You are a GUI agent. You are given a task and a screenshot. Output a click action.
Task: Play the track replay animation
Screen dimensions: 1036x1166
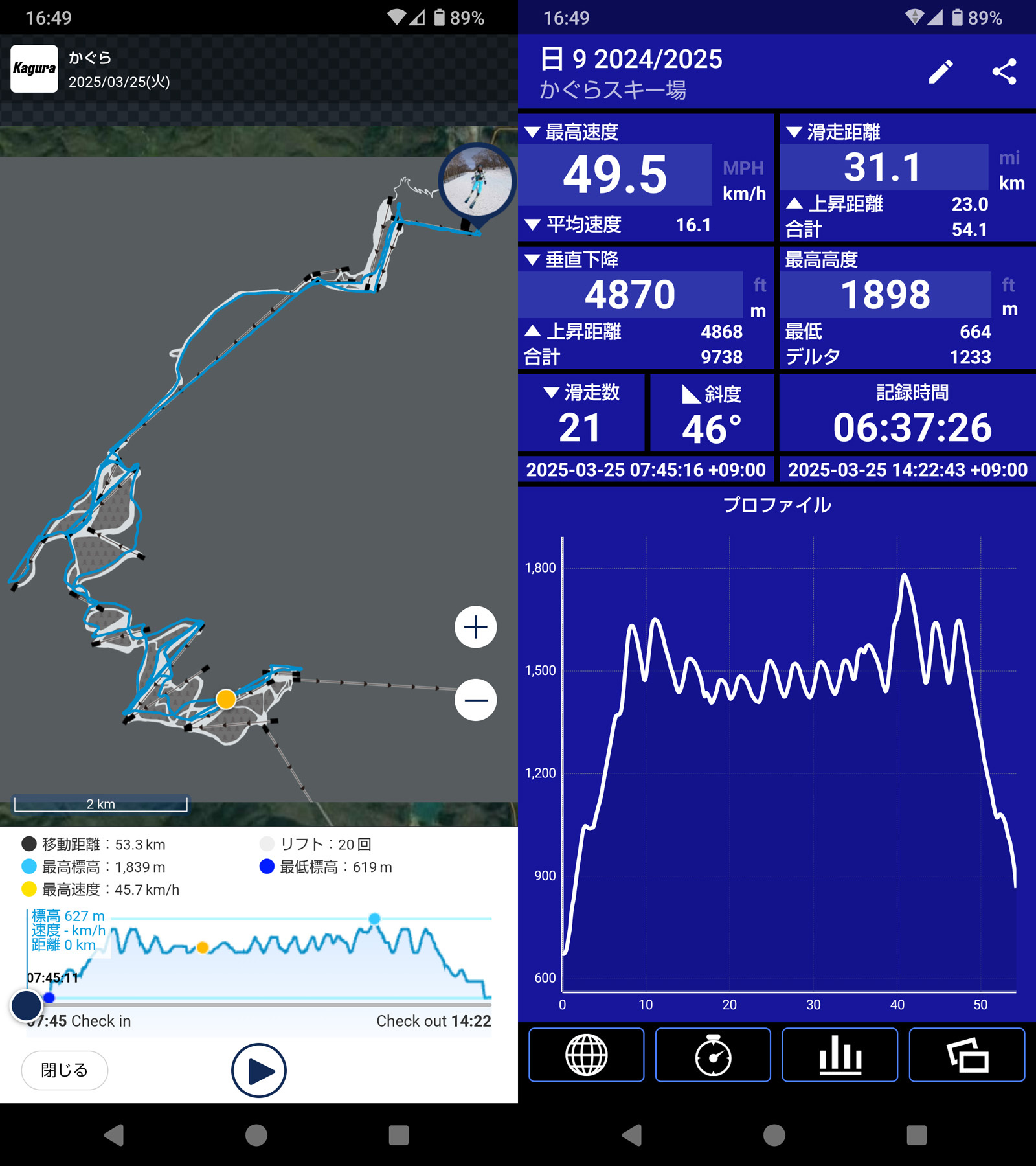pos(258,1070)
